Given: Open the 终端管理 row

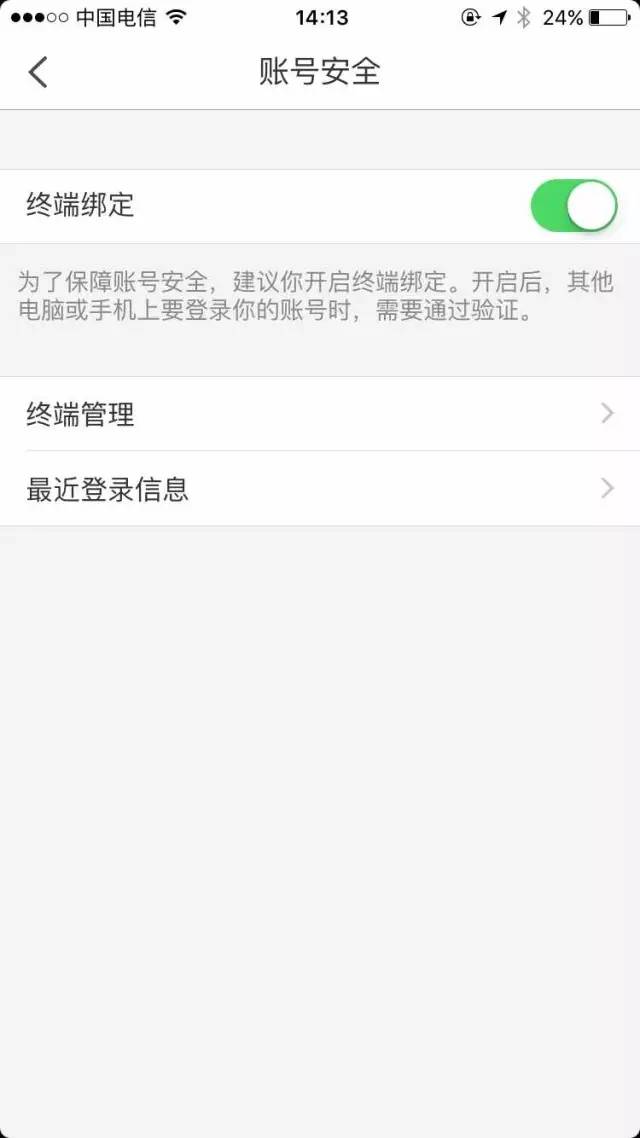Looking at the screenshot, I should pos(320,414).
